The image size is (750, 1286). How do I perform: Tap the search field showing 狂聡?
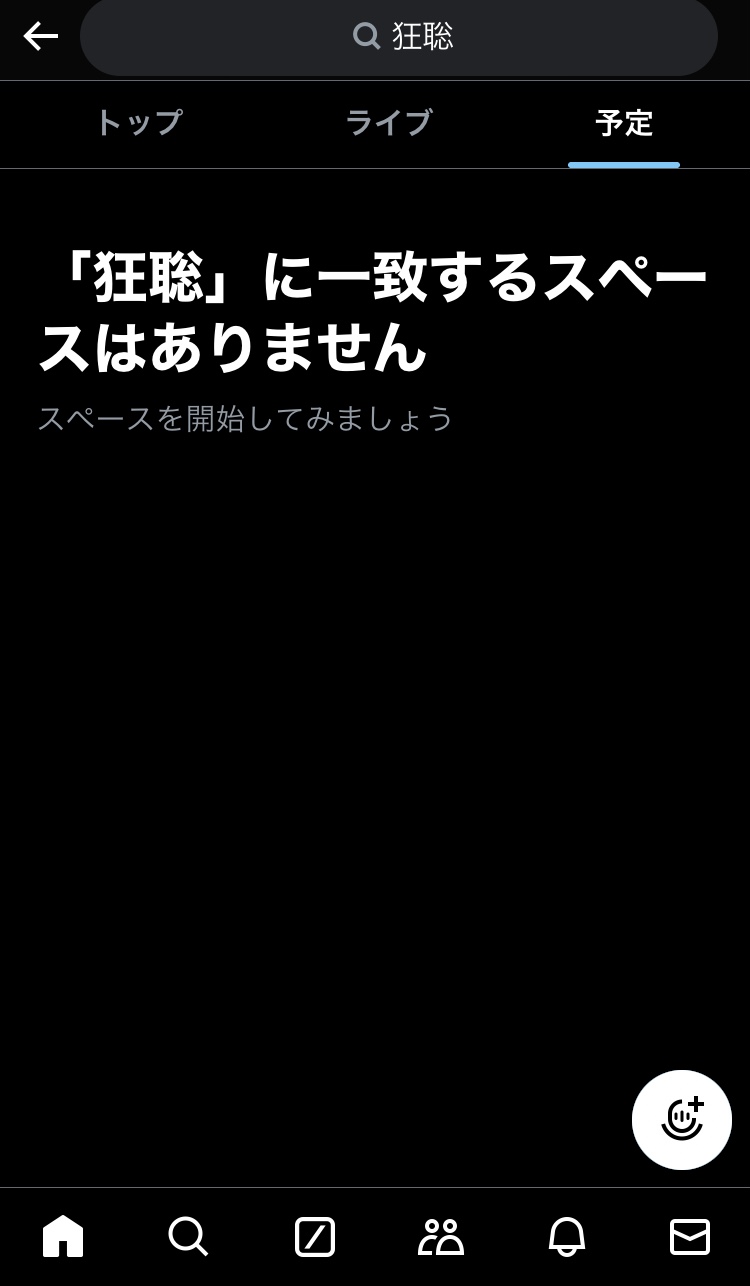[400, 37]
